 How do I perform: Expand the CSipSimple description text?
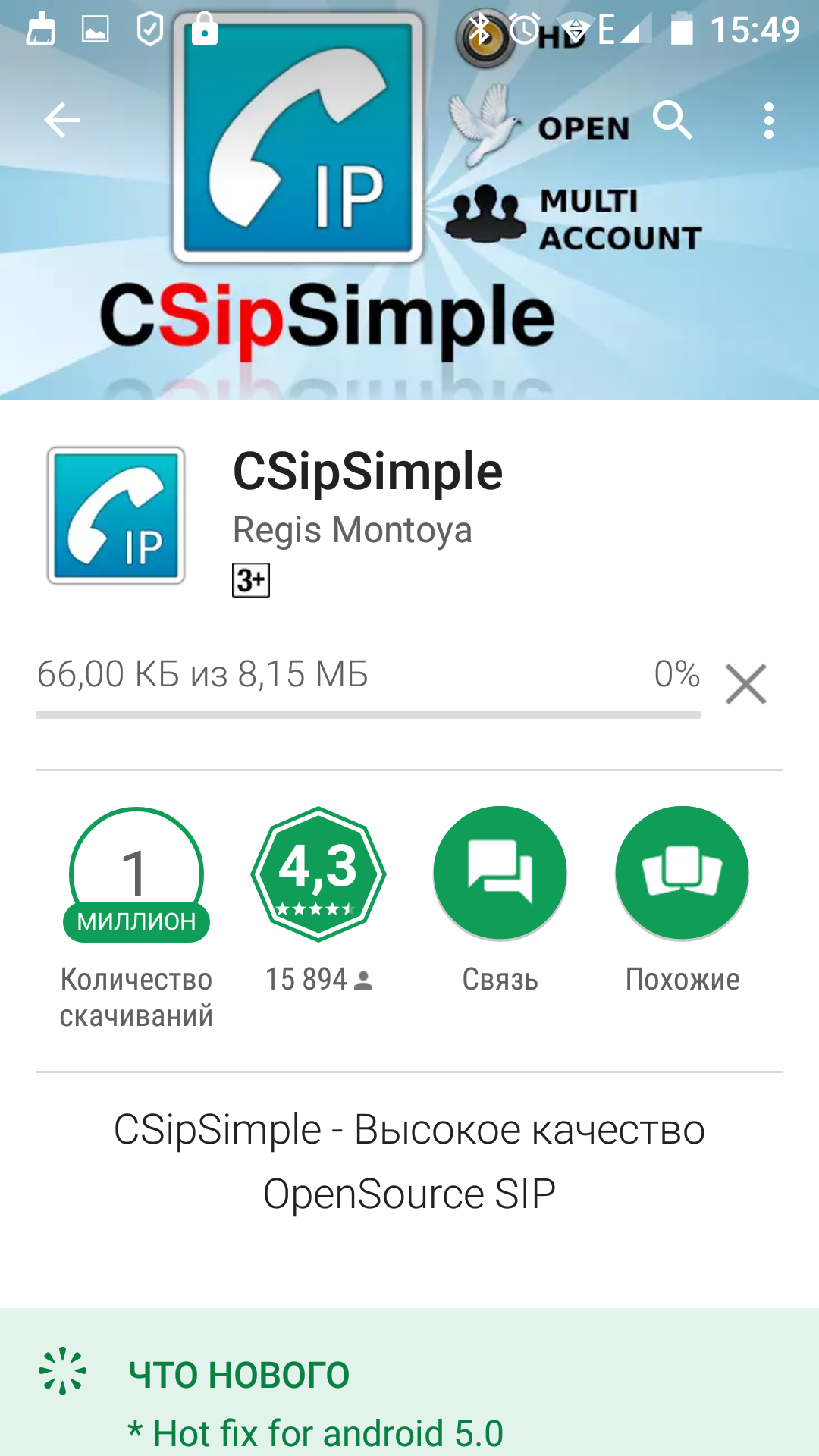click(409, 1161)
